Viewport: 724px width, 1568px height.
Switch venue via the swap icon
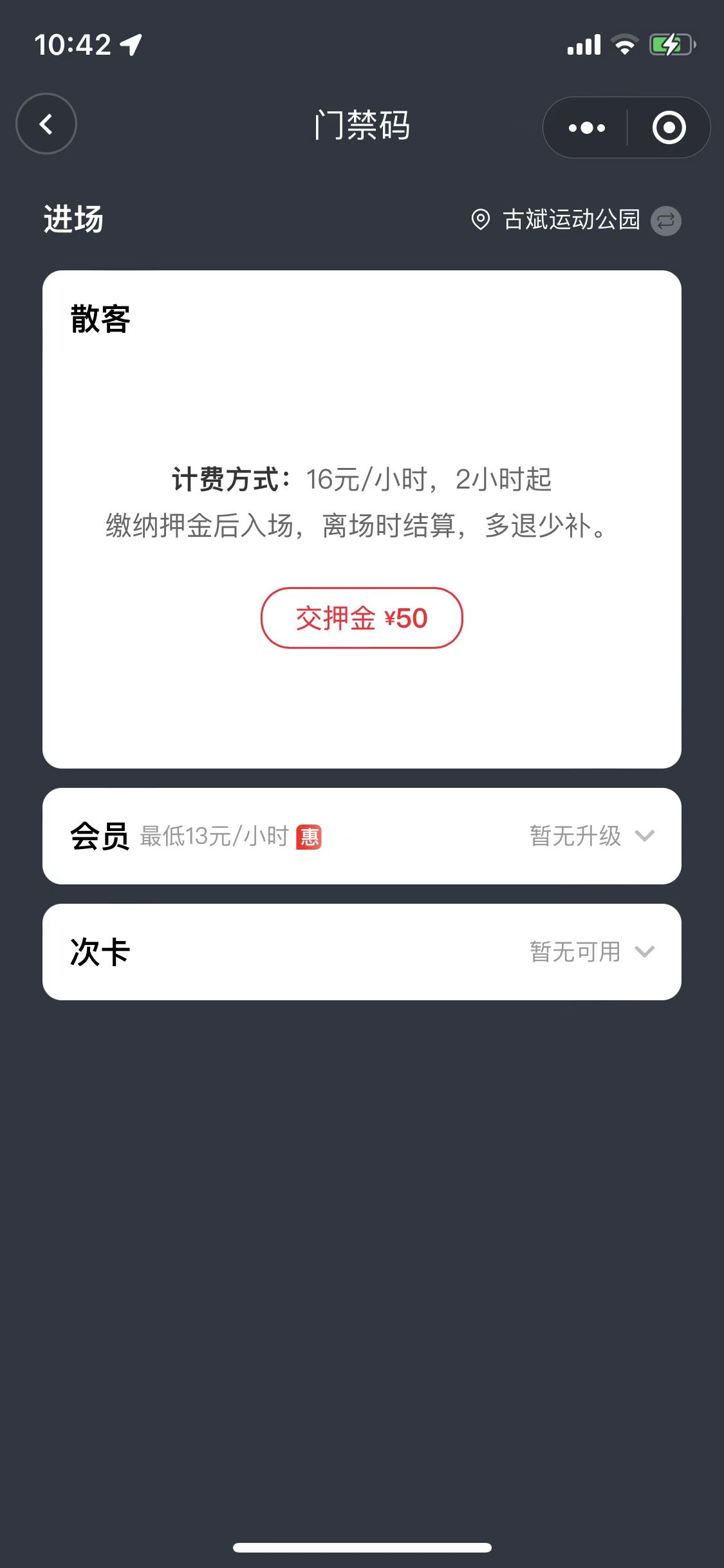[x=665, y=221]
